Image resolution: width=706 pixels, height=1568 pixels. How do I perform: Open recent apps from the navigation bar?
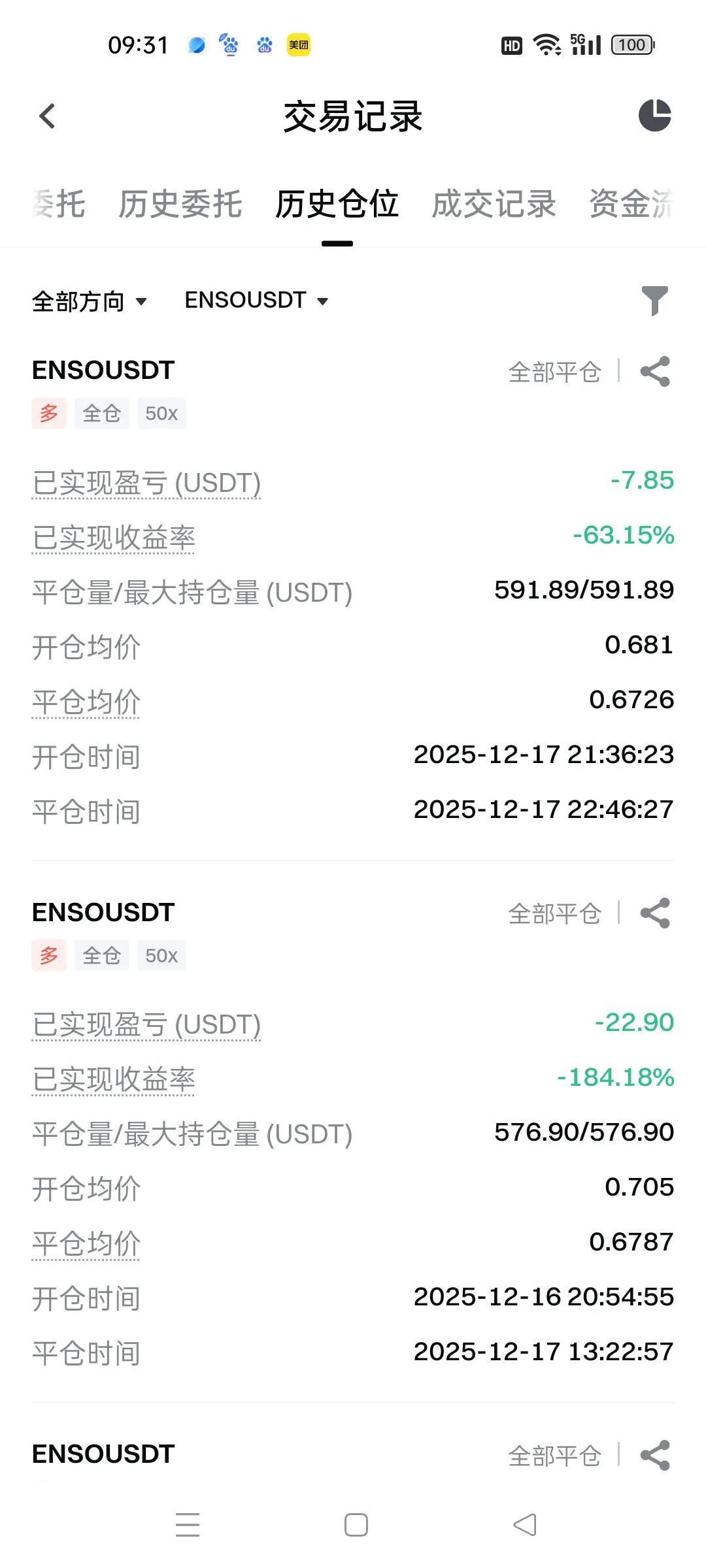(188, 1525)
